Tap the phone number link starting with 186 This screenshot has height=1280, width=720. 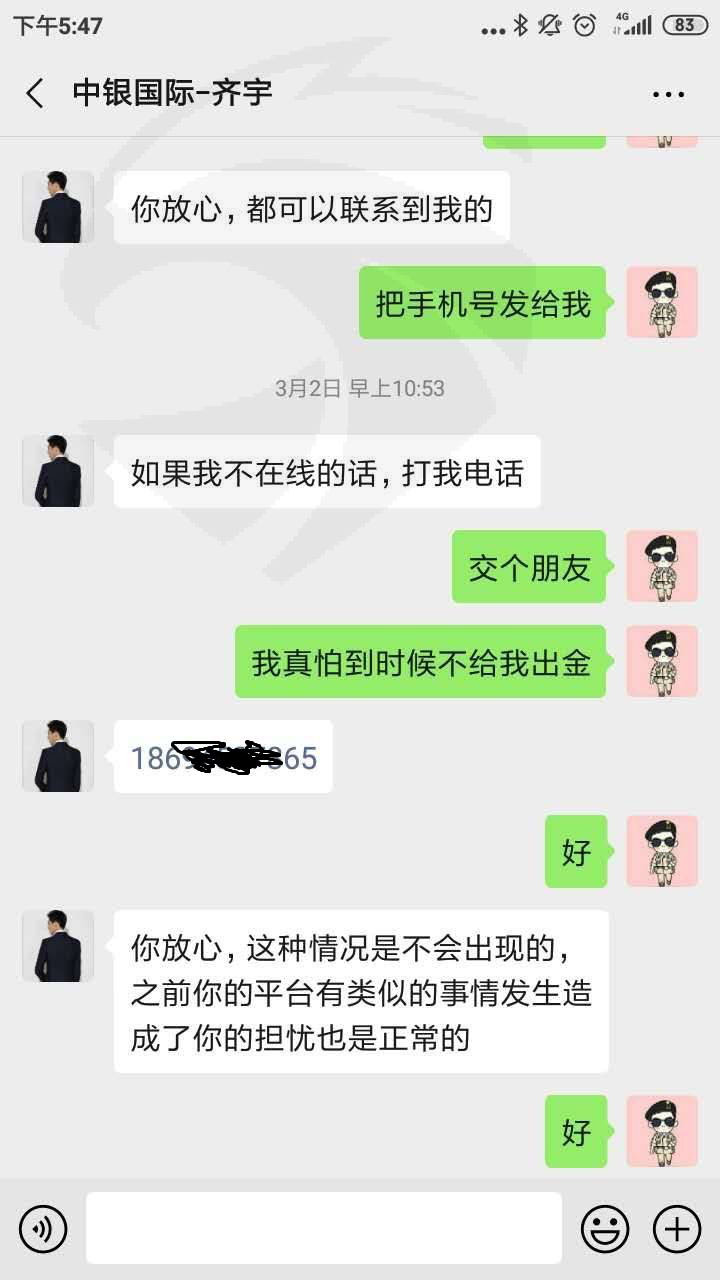click(x=224, y=758)
